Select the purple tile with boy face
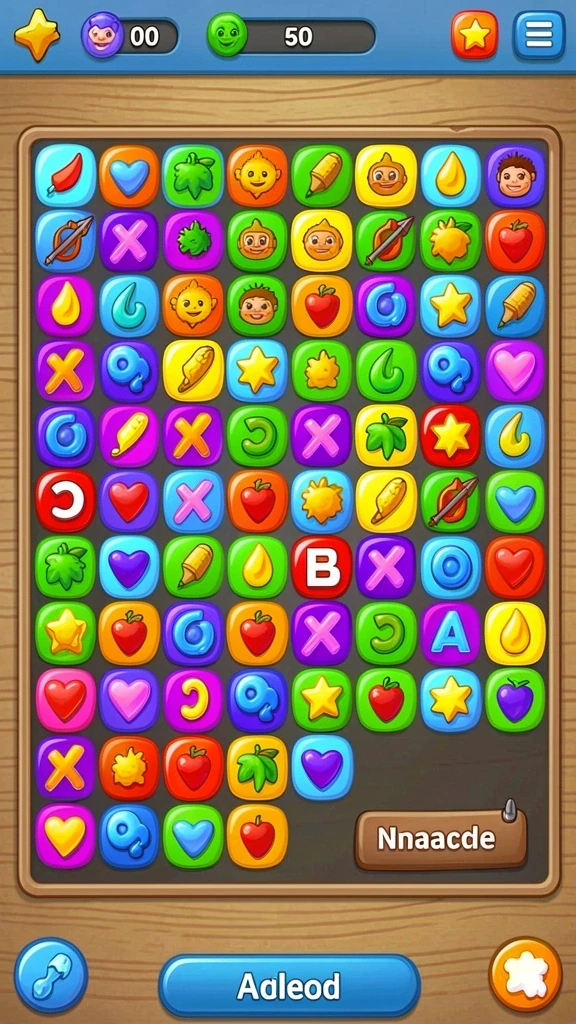Screen dimensions: 576x1024 tap(515, 175)
